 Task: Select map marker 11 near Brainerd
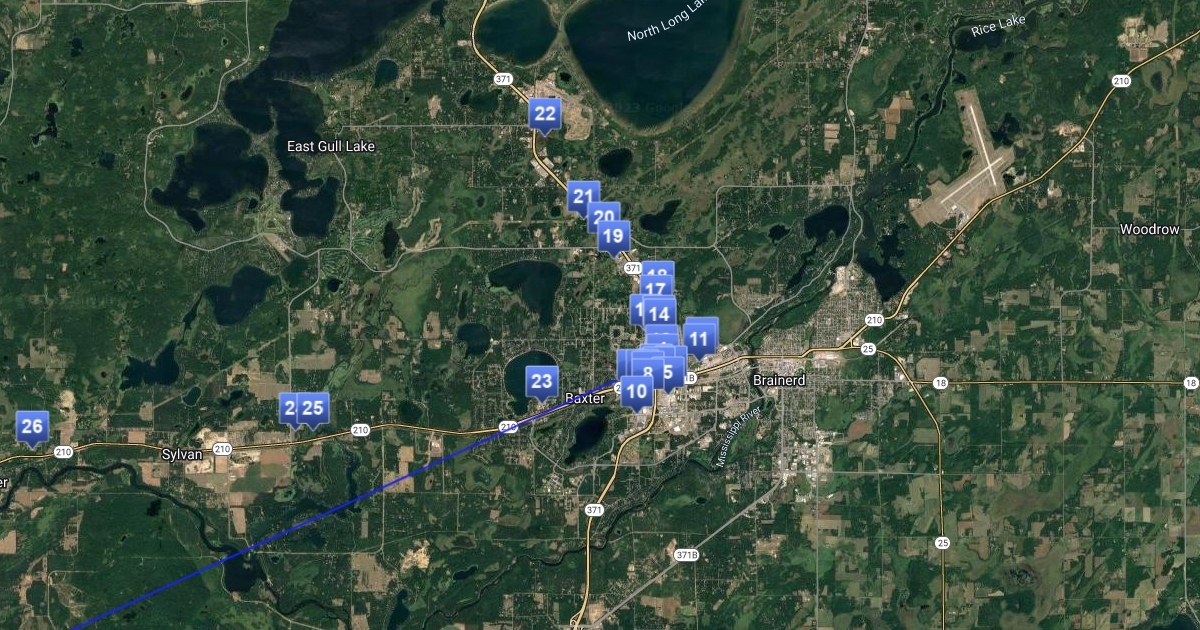pos(699,339)
